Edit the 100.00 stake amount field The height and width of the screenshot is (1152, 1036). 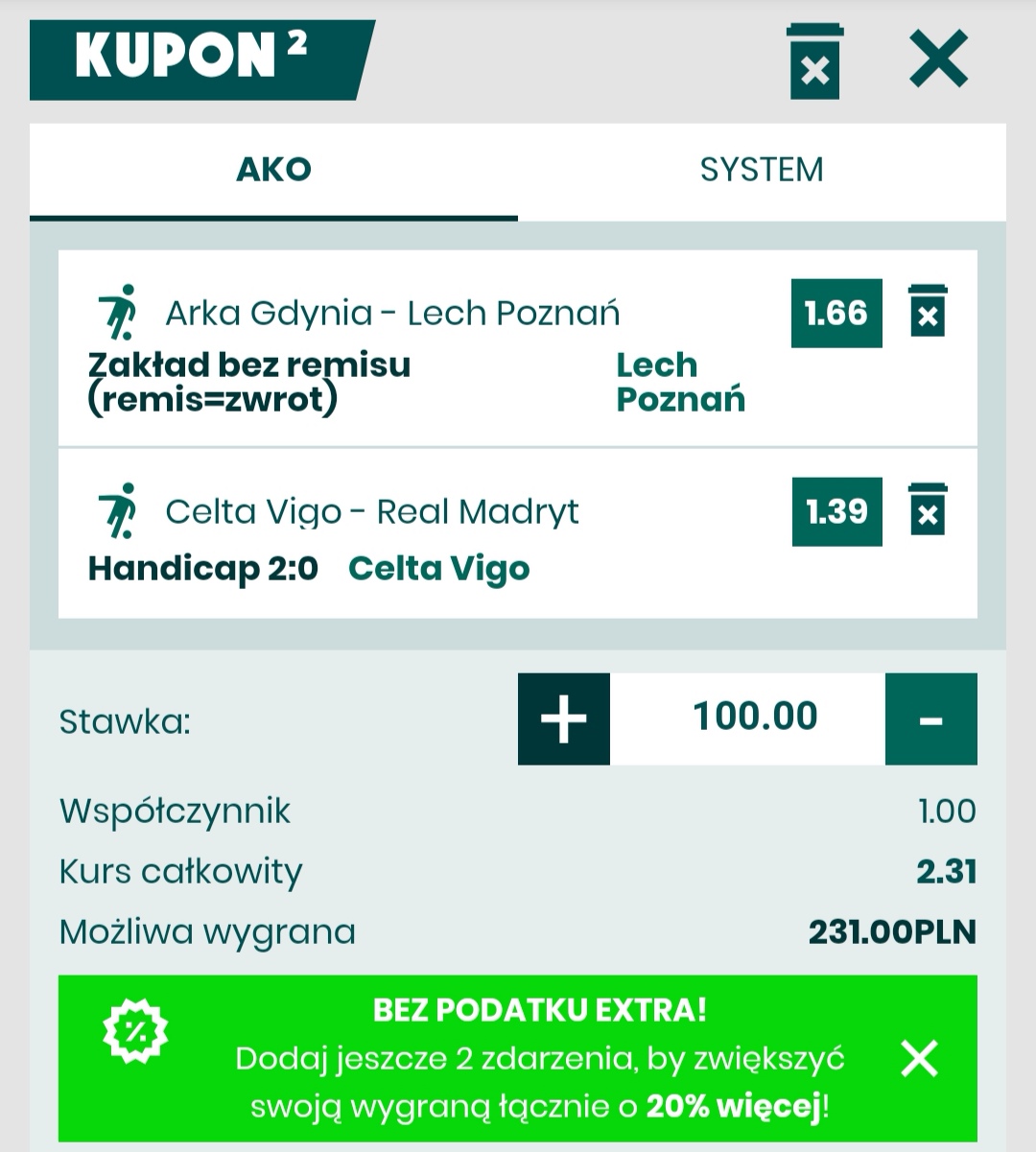click(754, 717)
